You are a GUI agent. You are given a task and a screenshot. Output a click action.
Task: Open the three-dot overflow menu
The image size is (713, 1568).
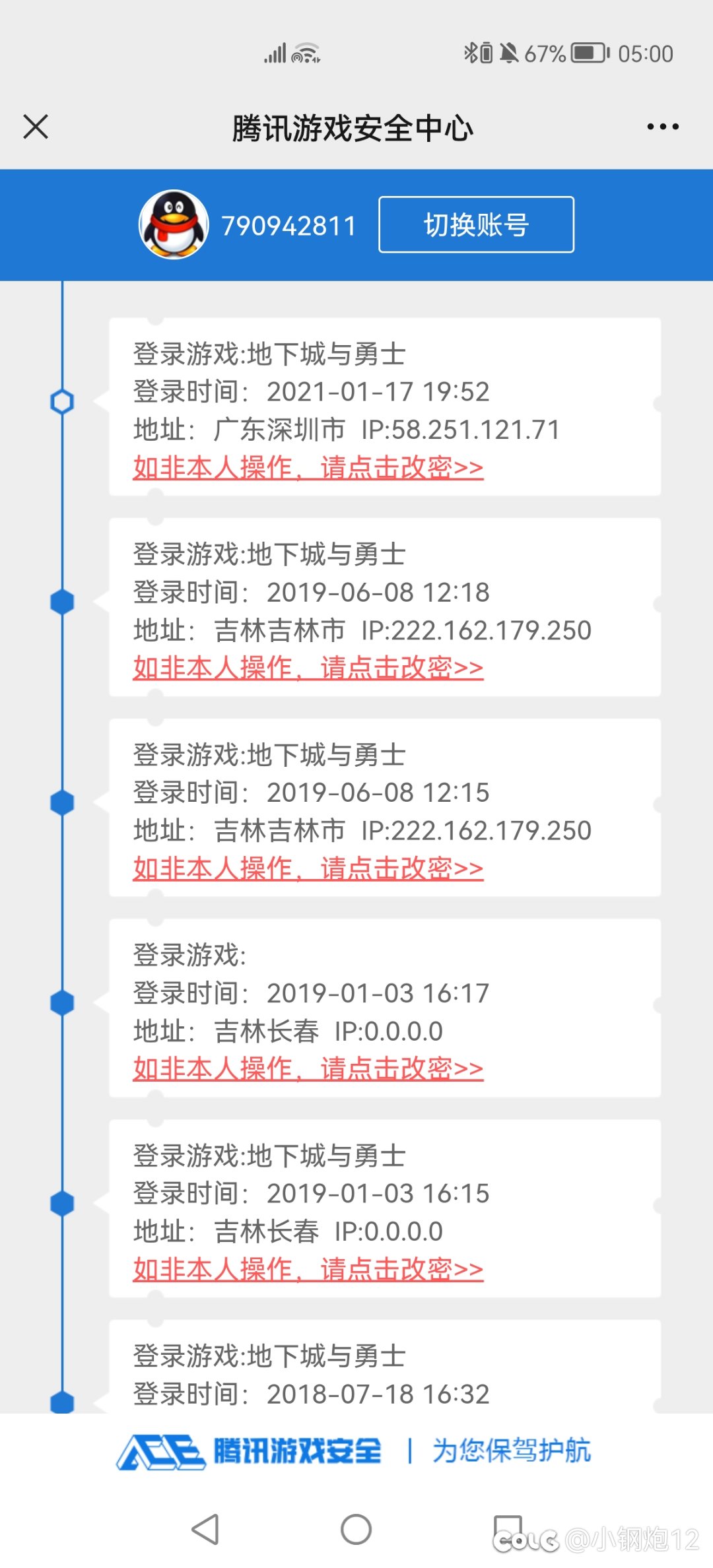663,127
